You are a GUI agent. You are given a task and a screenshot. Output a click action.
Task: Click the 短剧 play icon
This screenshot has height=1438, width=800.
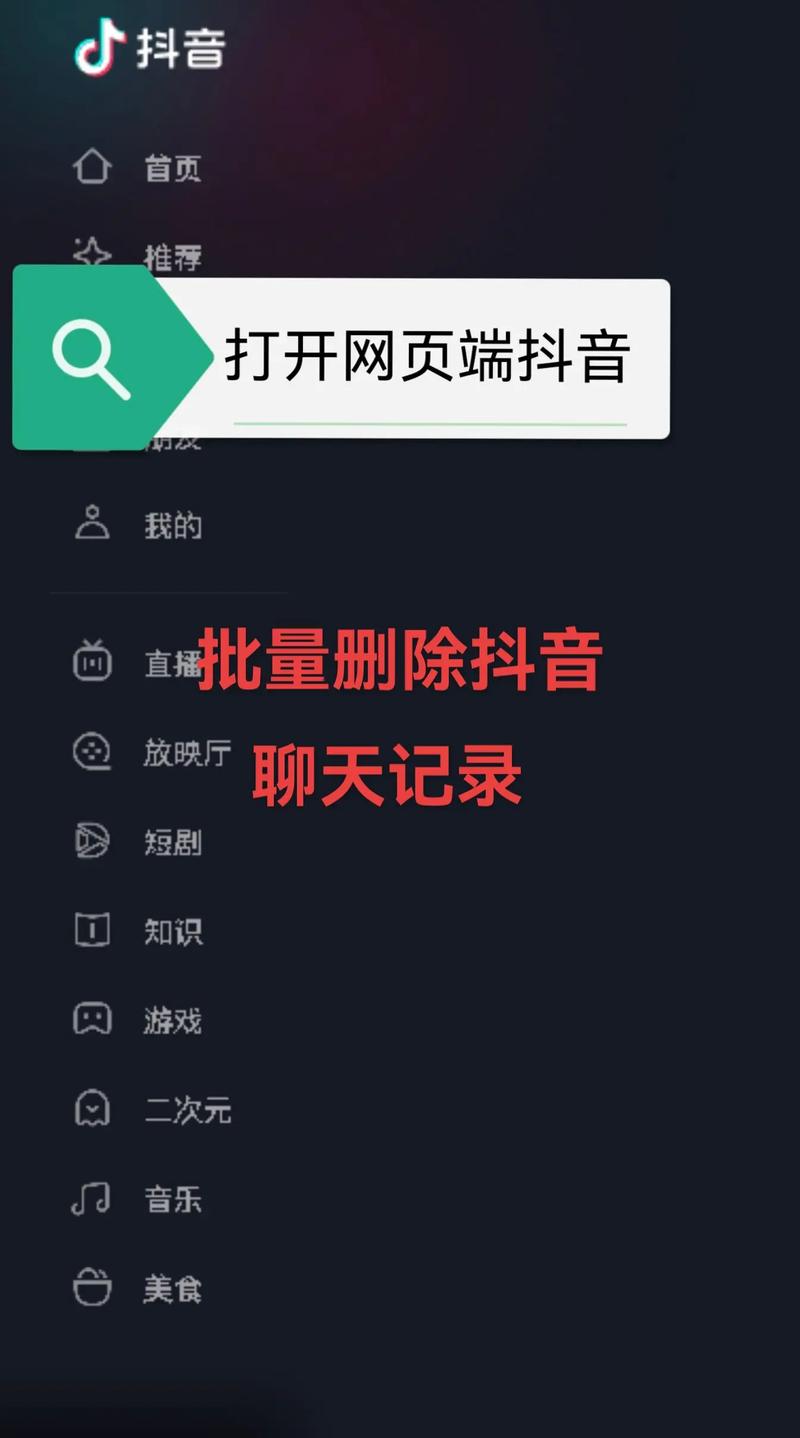click(x=92, y=842)
